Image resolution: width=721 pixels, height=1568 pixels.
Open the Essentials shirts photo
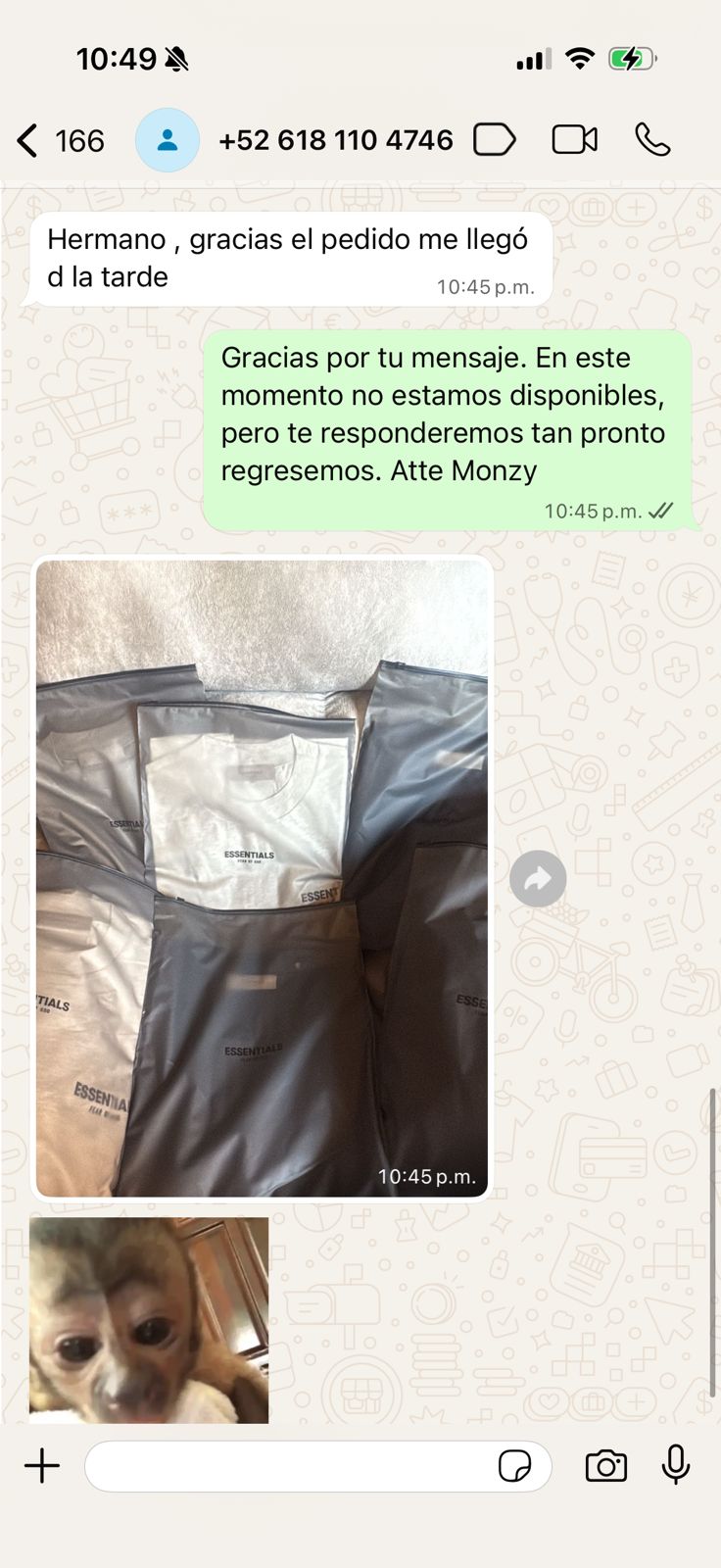coord(262,878)
